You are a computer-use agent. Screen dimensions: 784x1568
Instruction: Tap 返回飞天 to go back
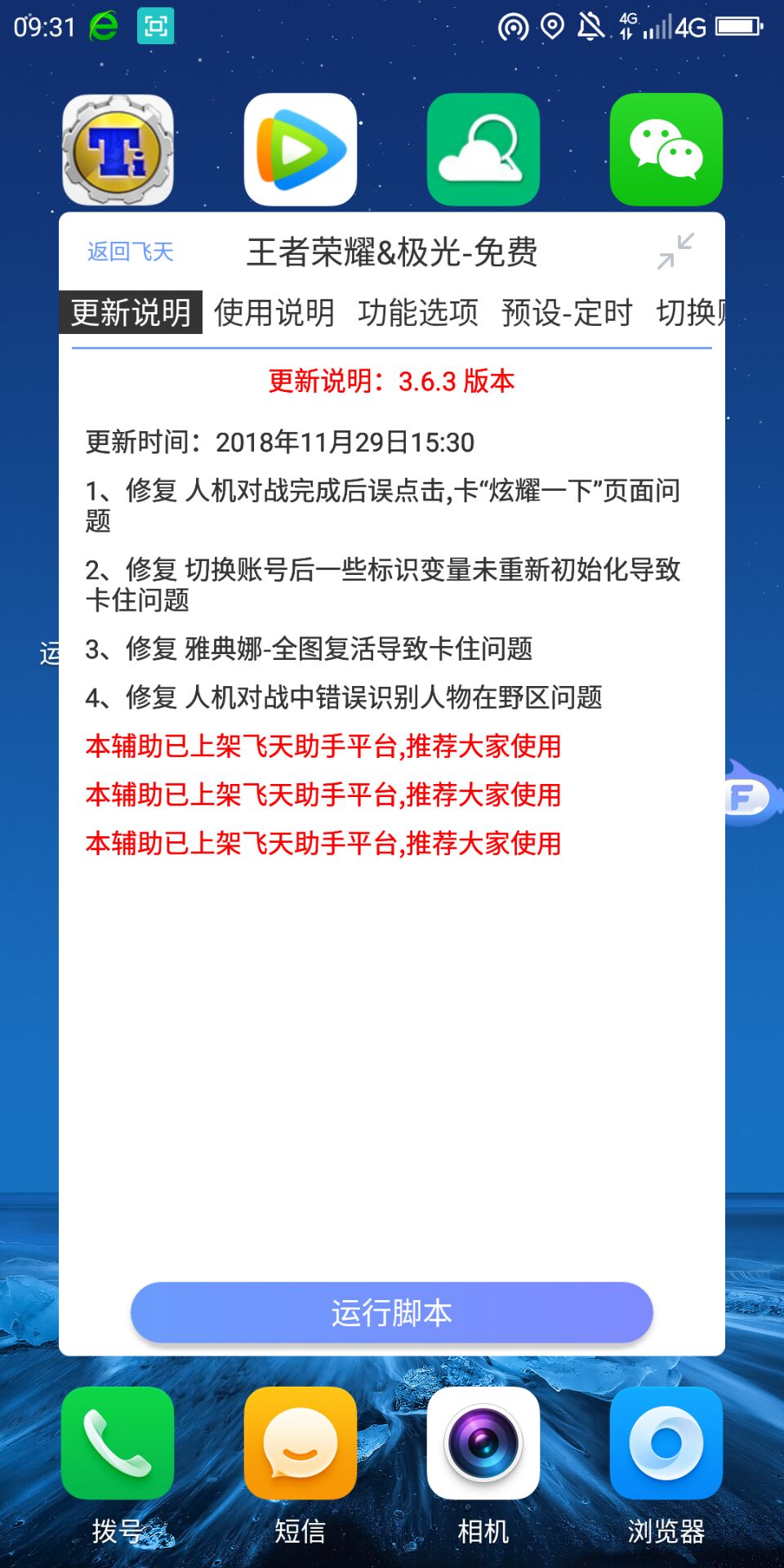pyautogui.click(x=131, y=252)
